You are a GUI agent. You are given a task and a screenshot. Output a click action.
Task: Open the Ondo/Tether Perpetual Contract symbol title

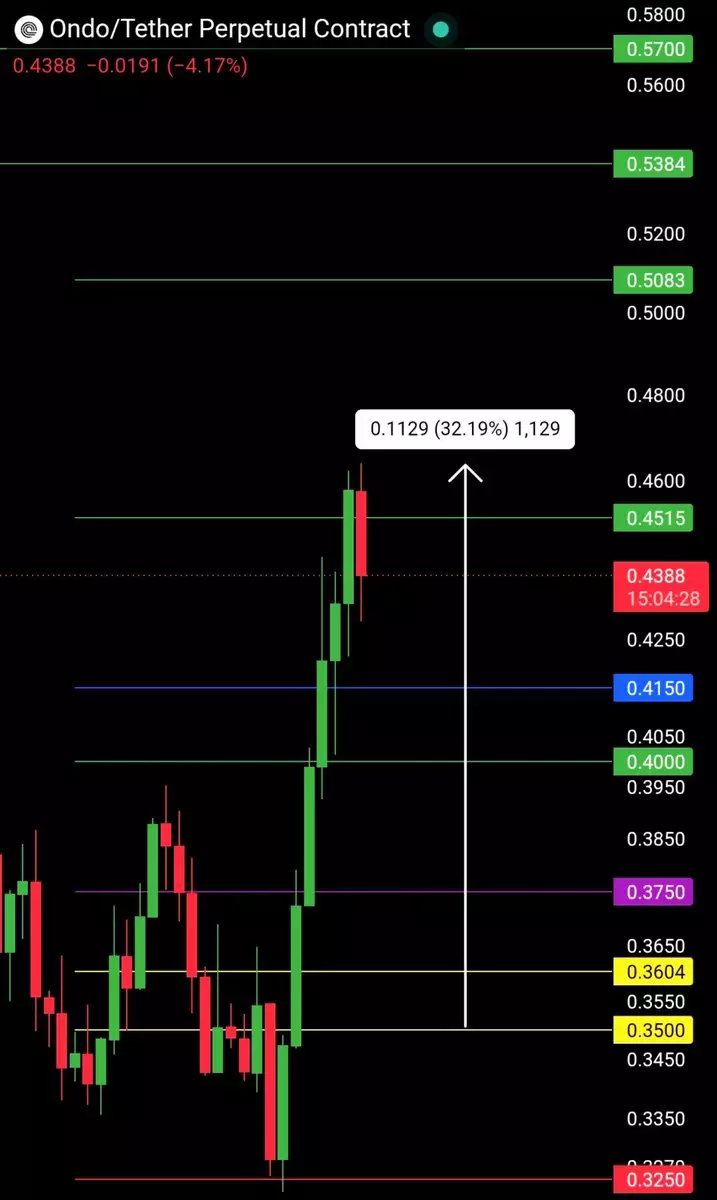coord(230,30)
